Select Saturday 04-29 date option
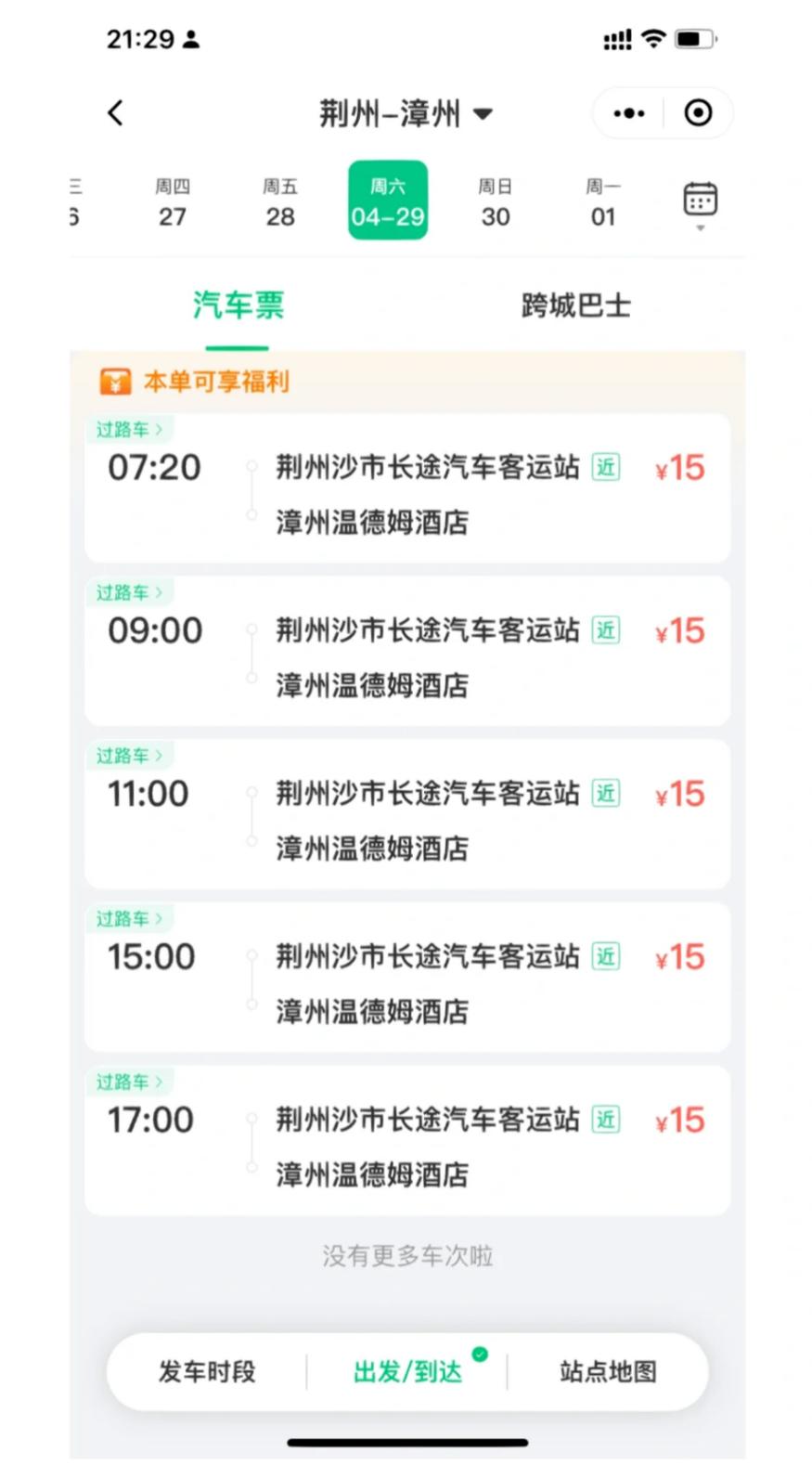 (388, 200)
